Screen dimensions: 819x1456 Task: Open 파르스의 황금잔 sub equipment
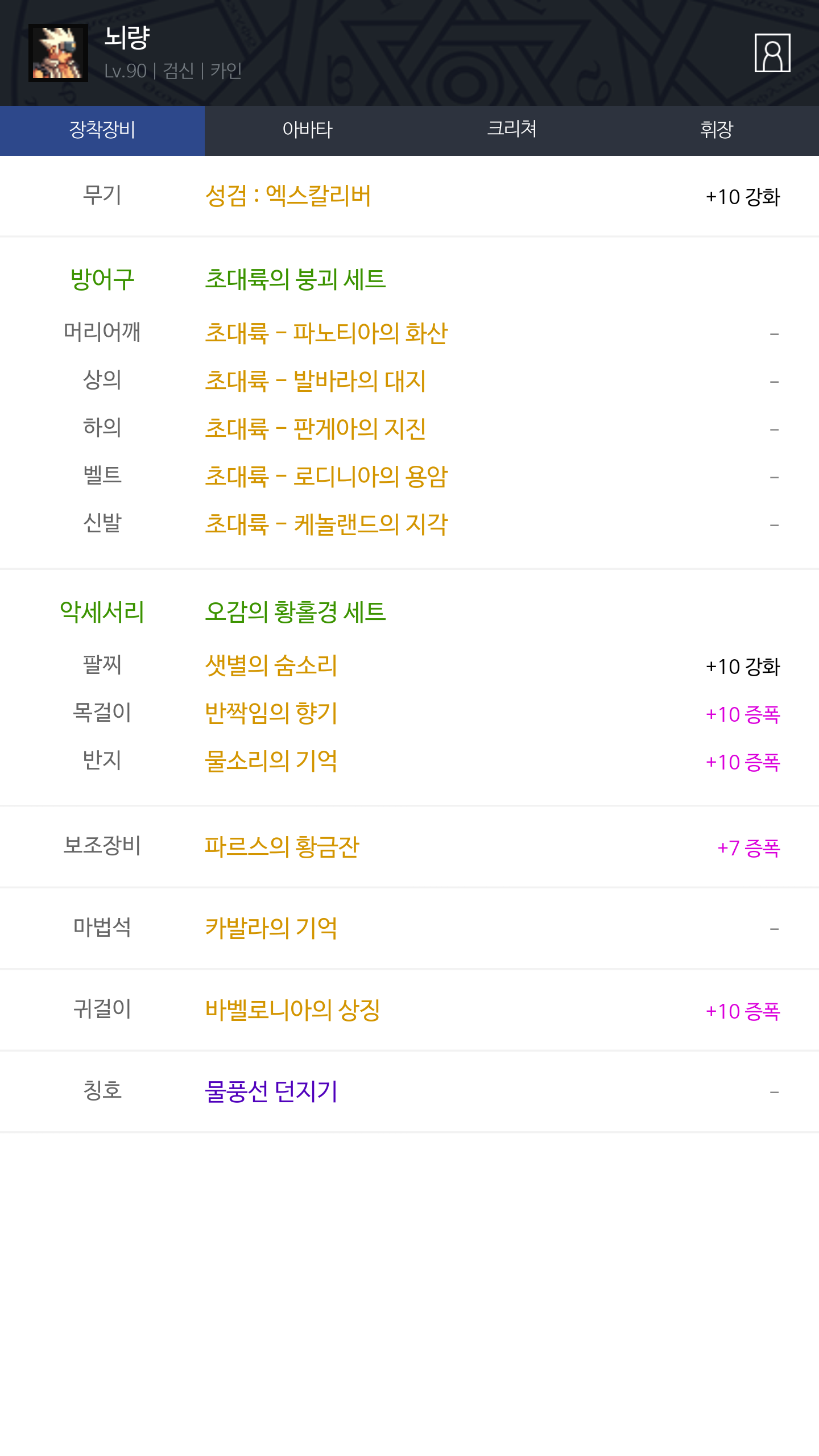(x=282, y=847)
